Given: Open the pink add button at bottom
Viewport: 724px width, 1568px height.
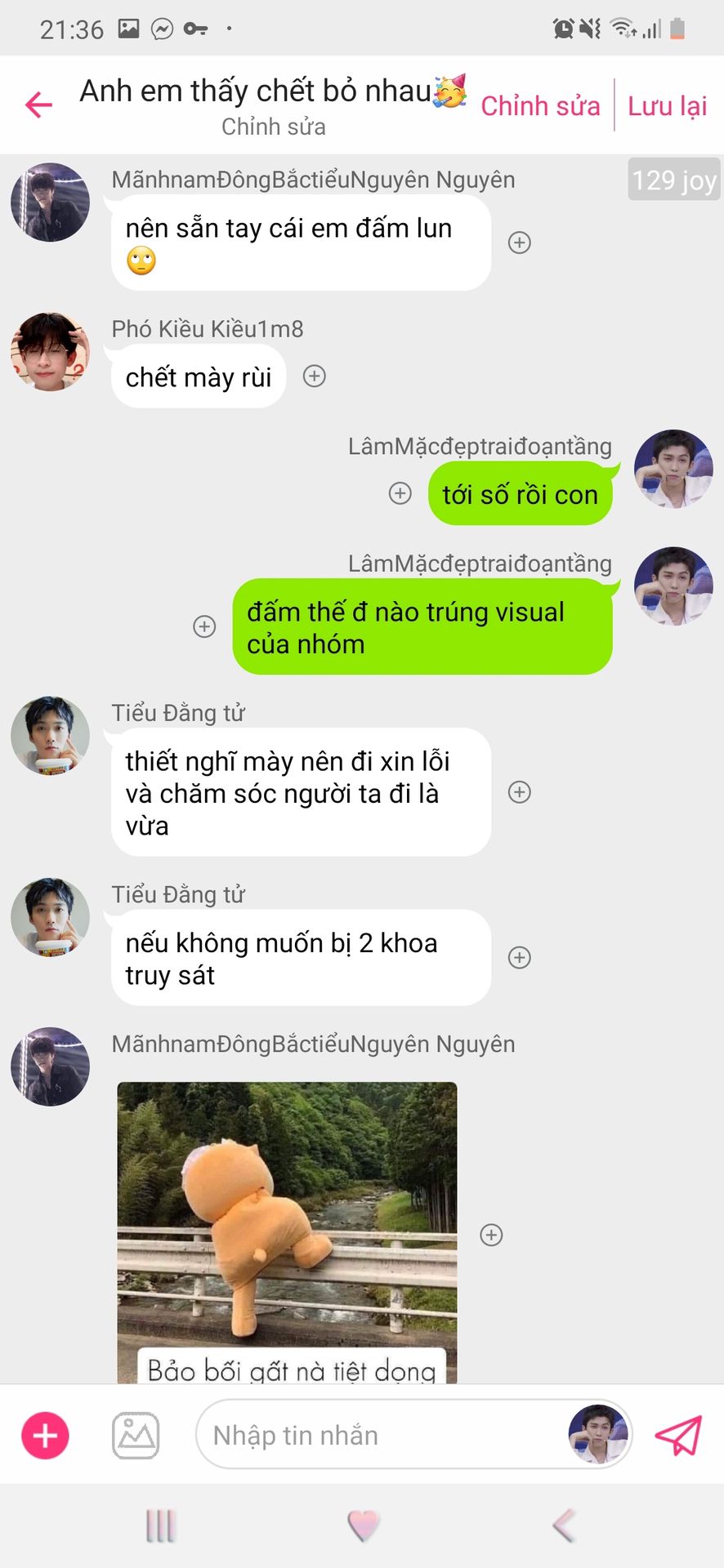Looking at the screenshot, I should pyautogui.click(x=45, y=1436).
